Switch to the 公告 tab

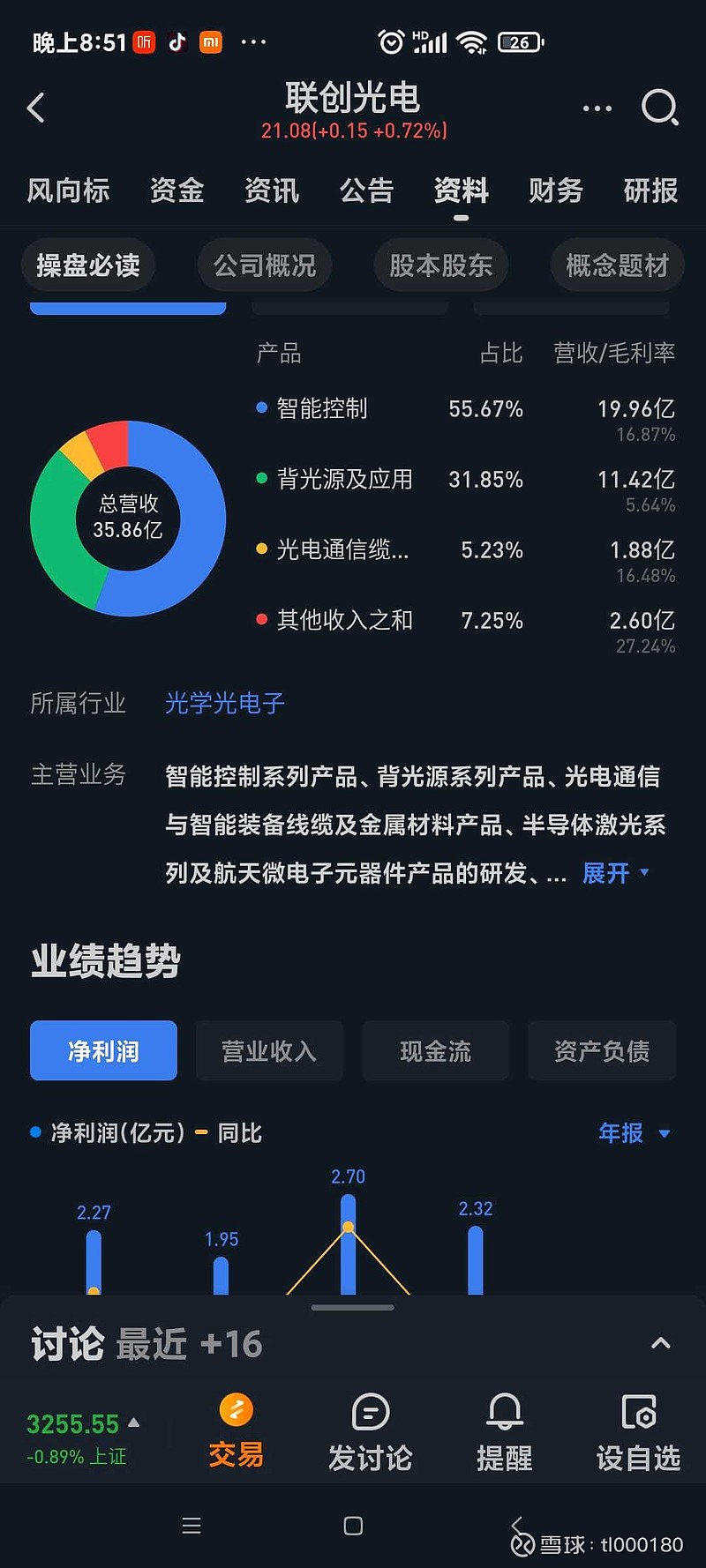[x=366, y=190]
